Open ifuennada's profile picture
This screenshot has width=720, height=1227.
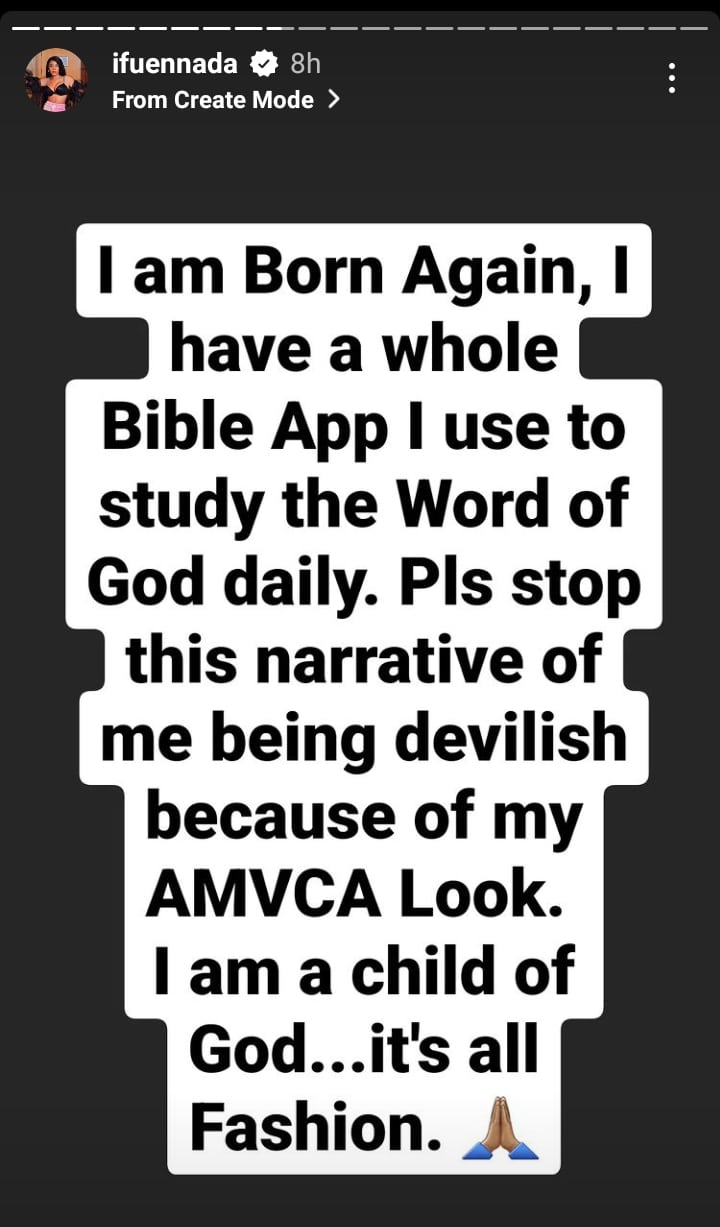(x=56, y=80)
